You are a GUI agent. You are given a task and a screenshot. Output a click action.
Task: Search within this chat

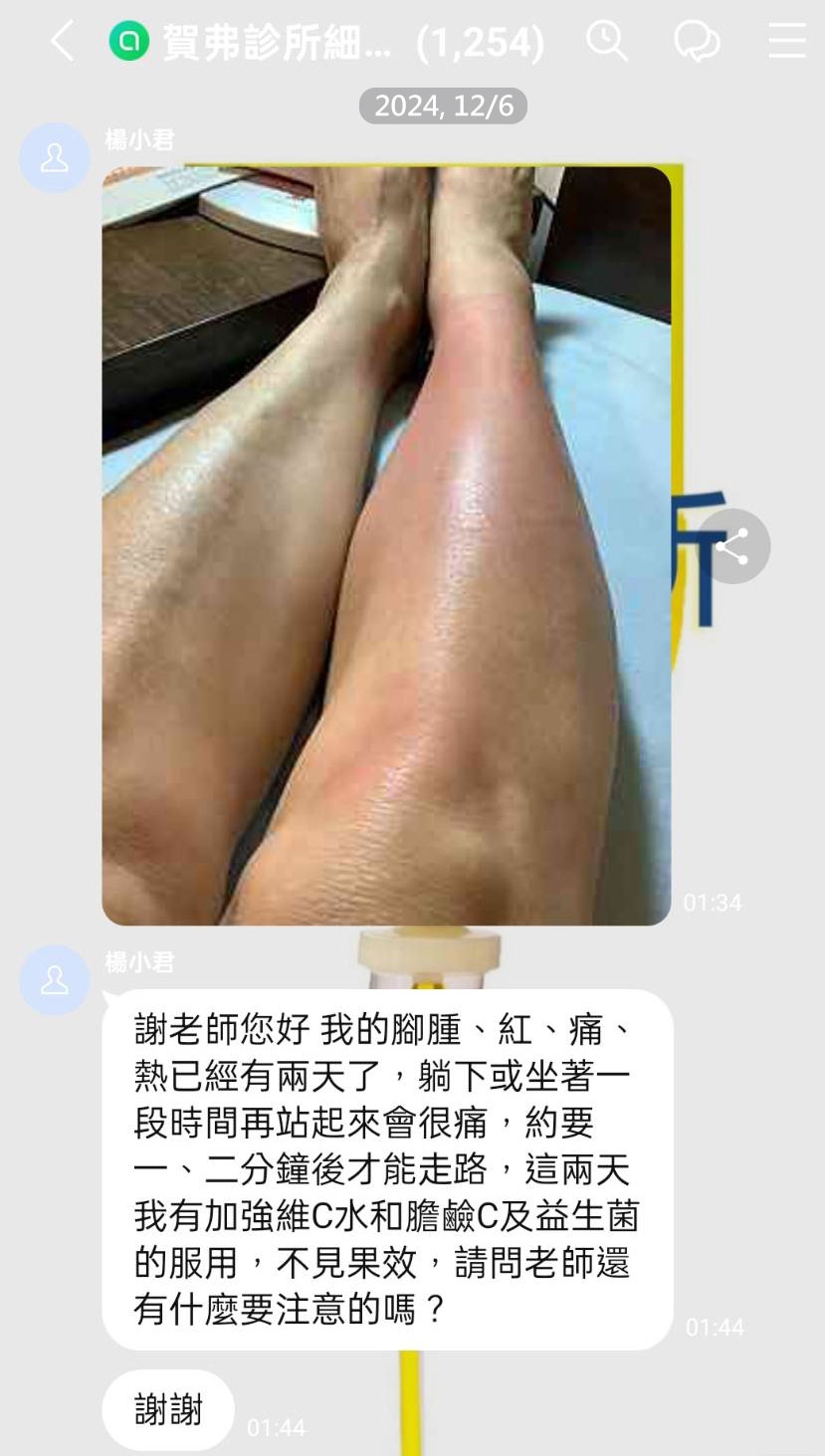606,42
